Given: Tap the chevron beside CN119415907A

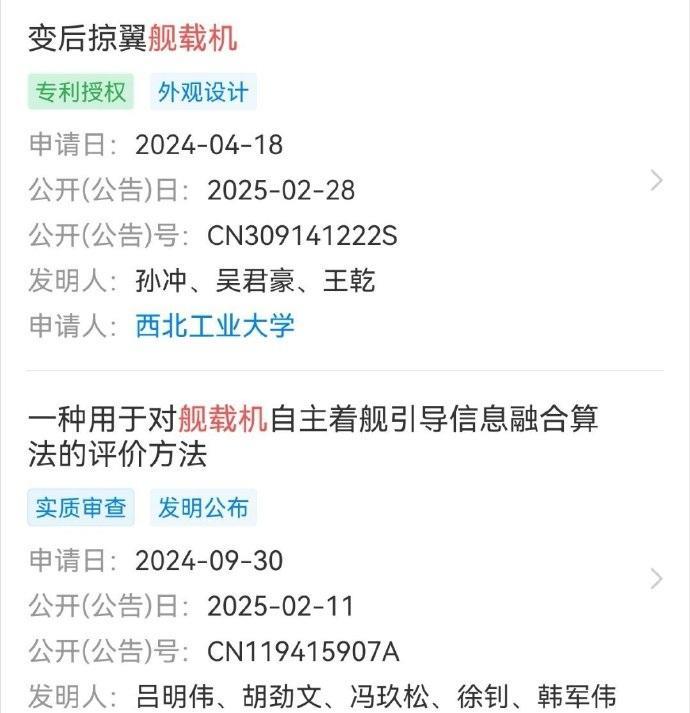Looking at the screenshot, I should click(x=656, y=579).
